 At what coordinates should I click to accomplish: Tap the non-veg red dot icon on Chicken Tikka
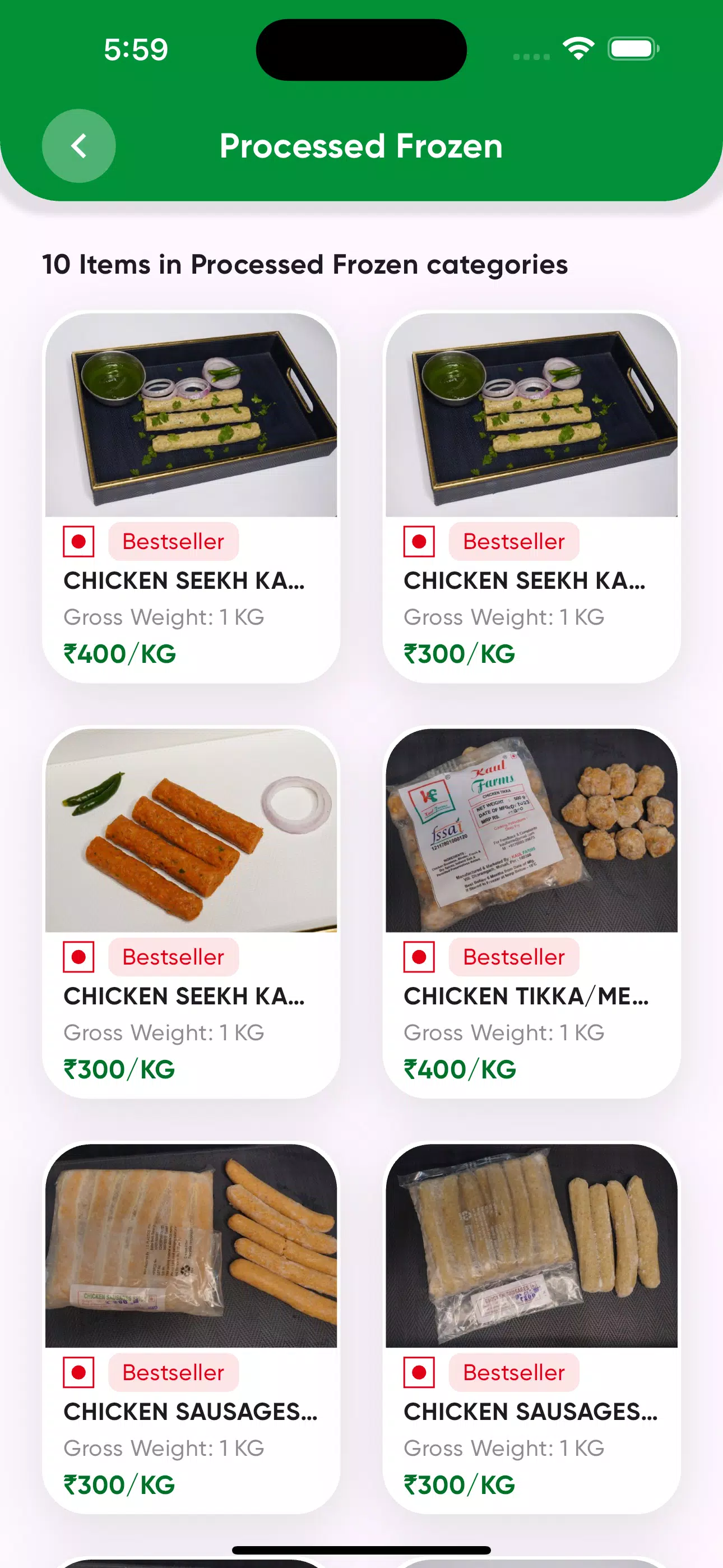419,956
